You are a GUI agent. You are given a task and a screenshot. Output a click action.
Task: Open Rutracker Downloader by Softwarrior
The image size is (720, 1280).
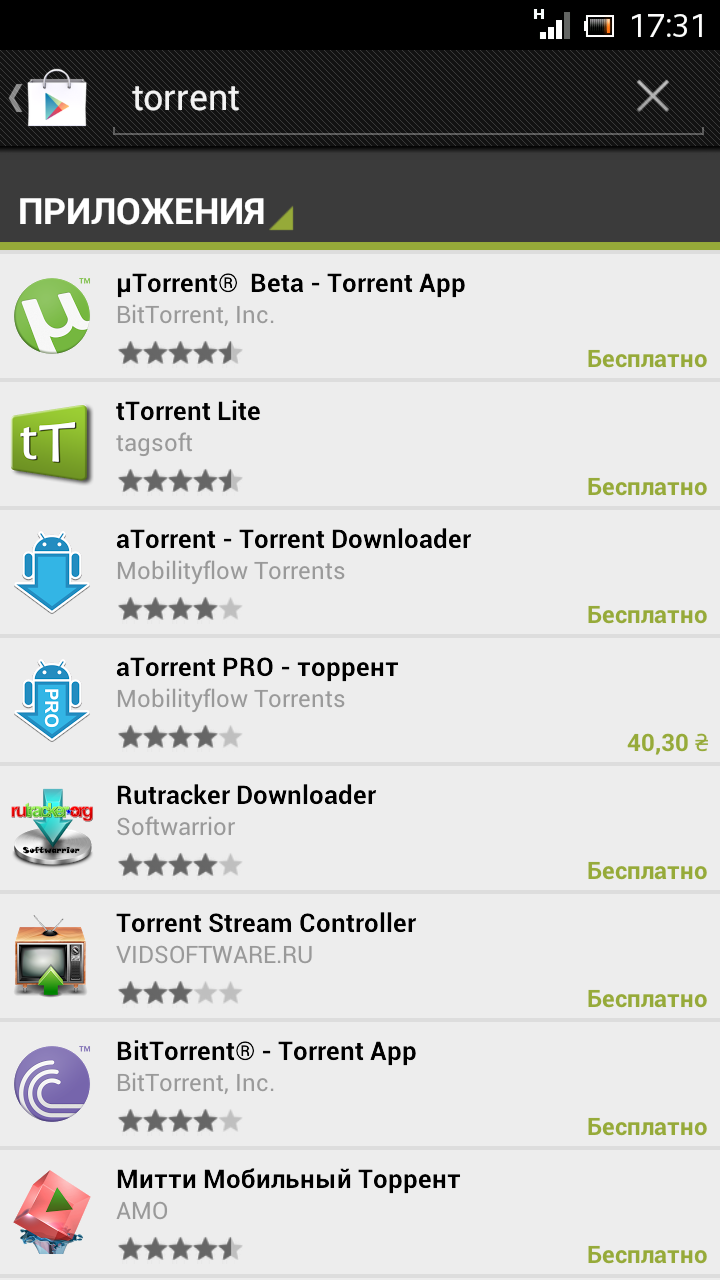[360, 828]
